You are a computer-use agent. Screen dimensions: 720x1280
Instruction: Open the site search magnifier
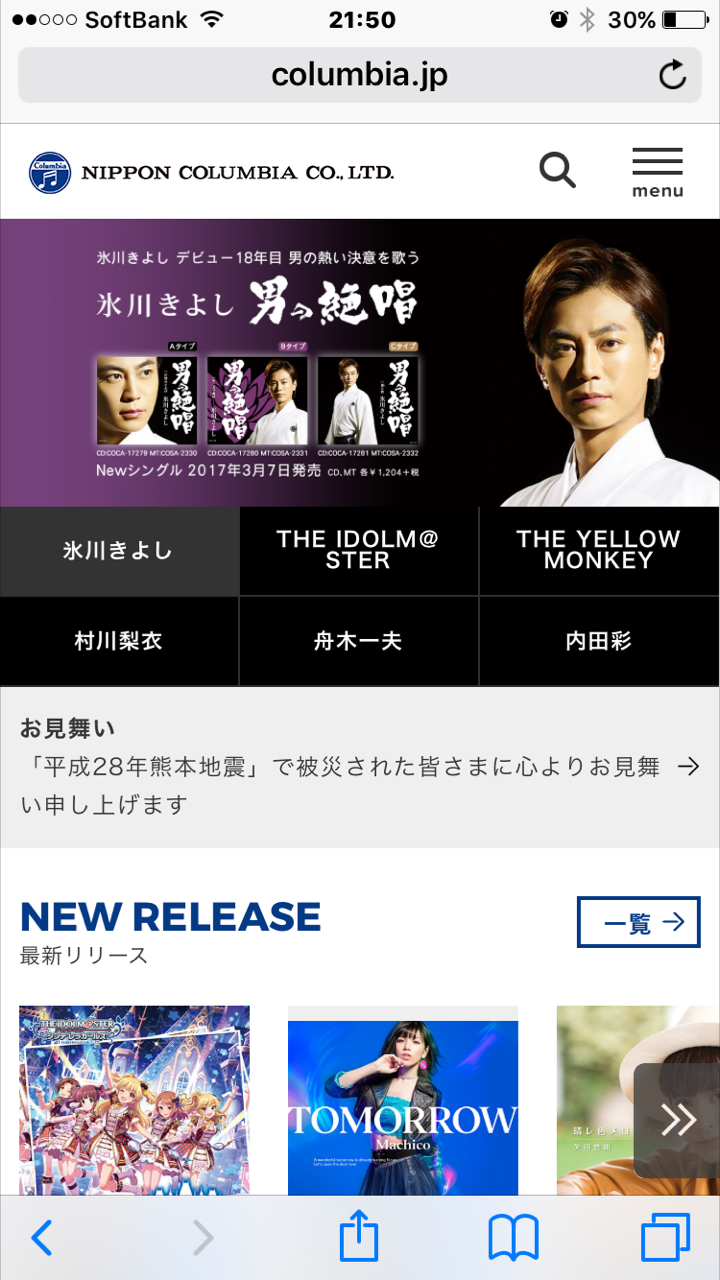(557, 170)
